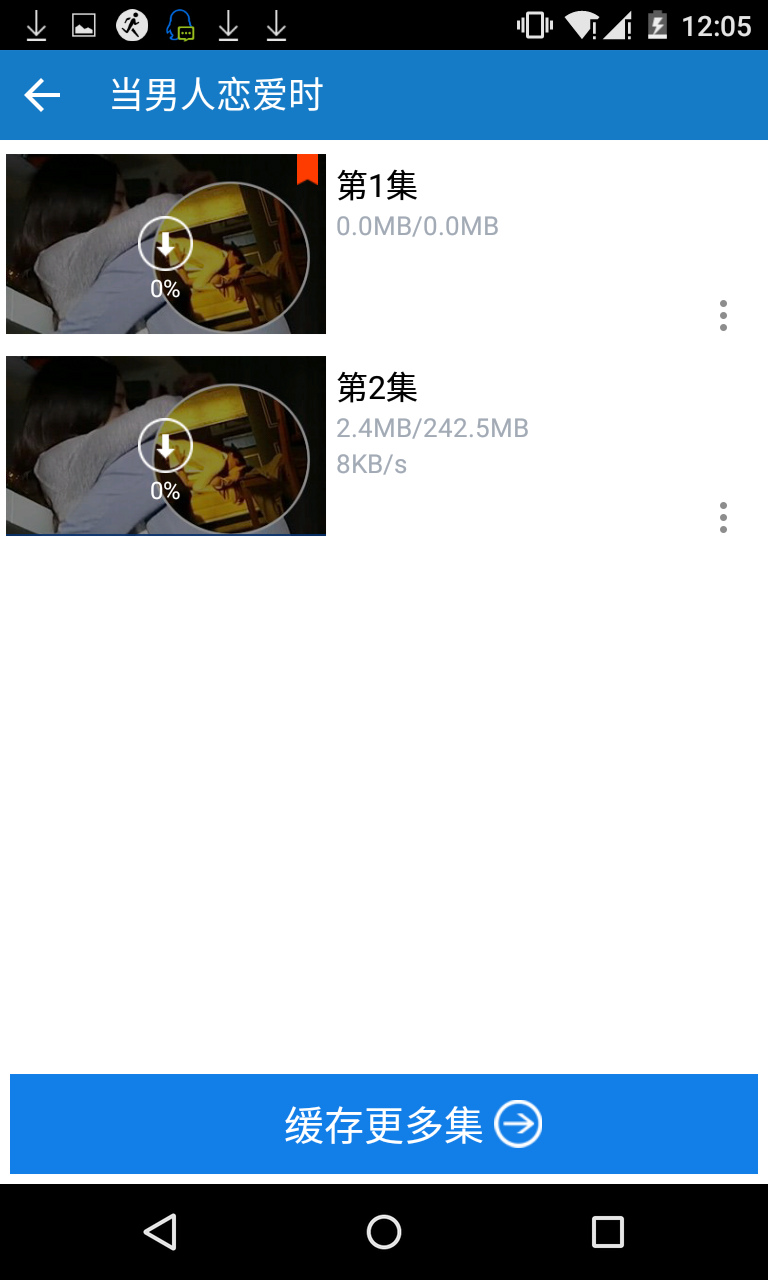Open the recent apps view

point(607,1232)
